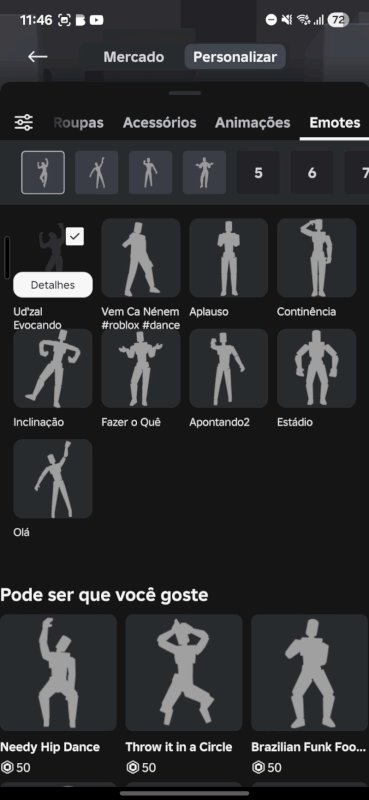Screen dimensions: 369x800
Task: Open the filter settings icon
Action: point(23,122)
